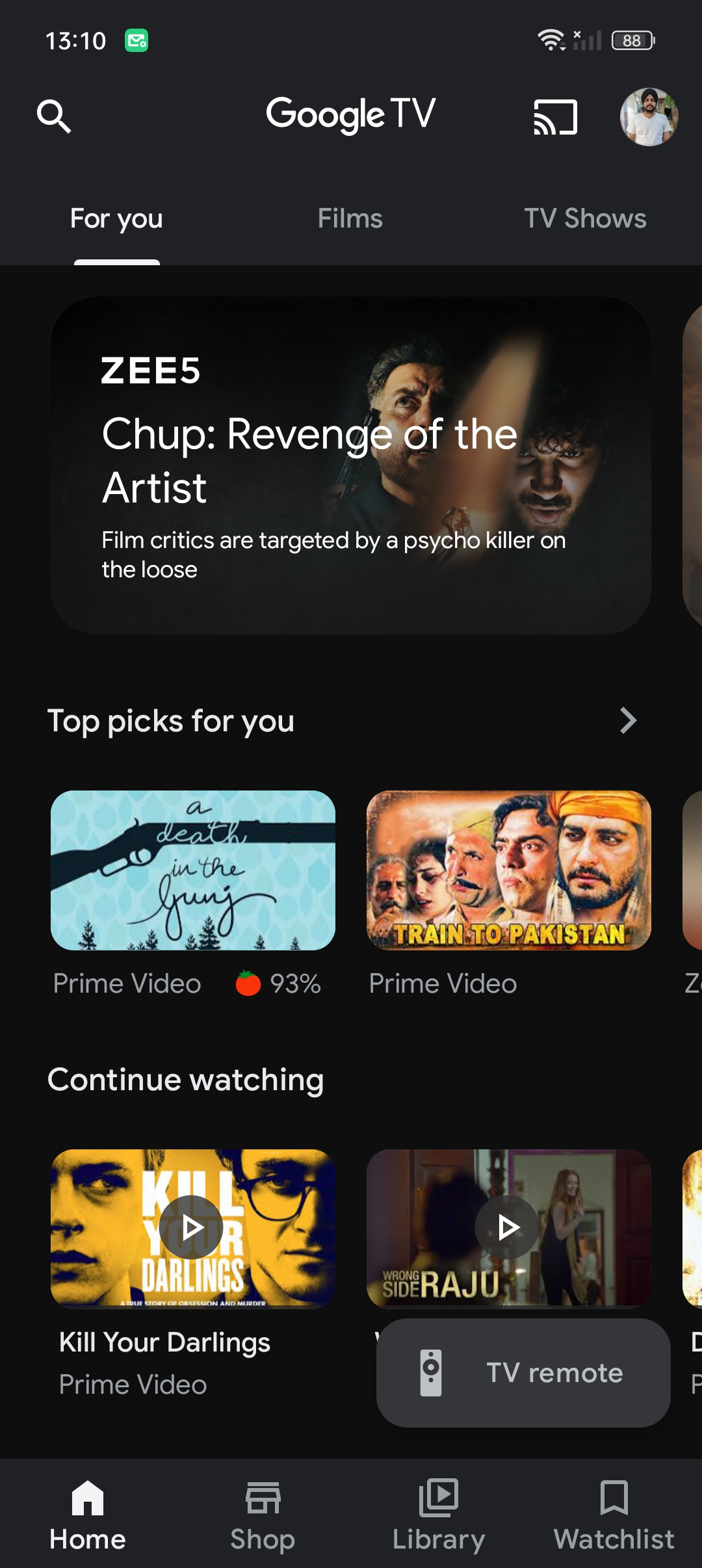This screenshot has width=702, height=1568.
Task: Switch to the Shop tab
Action: [263, 1515]
